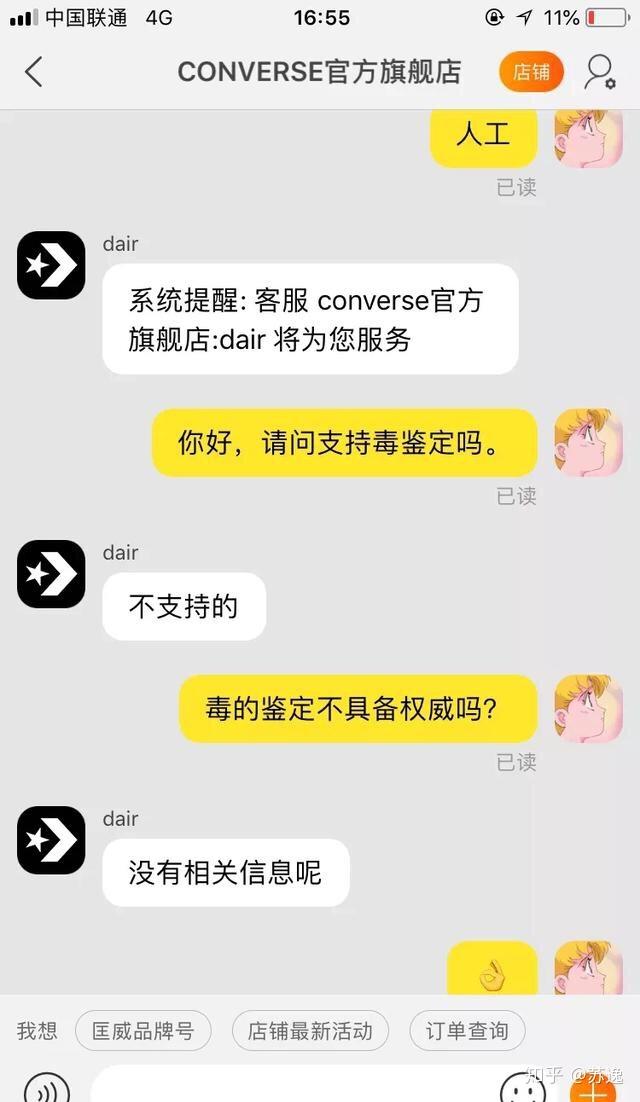Image resolution: width=640 pixels, height=1102 pixels.
Task: Tap the 匡威品牌号 quick chip
Action: (x=143, y=1030)
